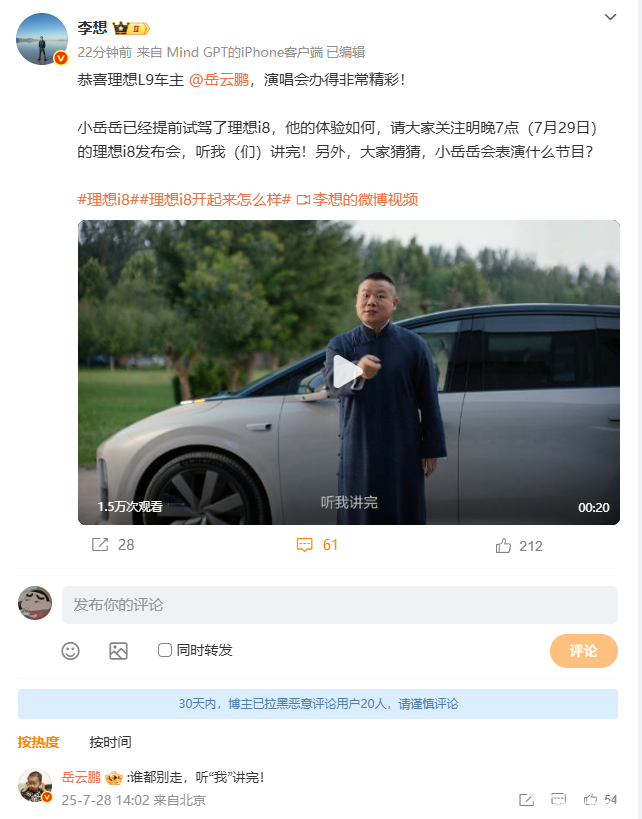
Task: Repost 岳云鹏's comment
Action: pos(526,800)
